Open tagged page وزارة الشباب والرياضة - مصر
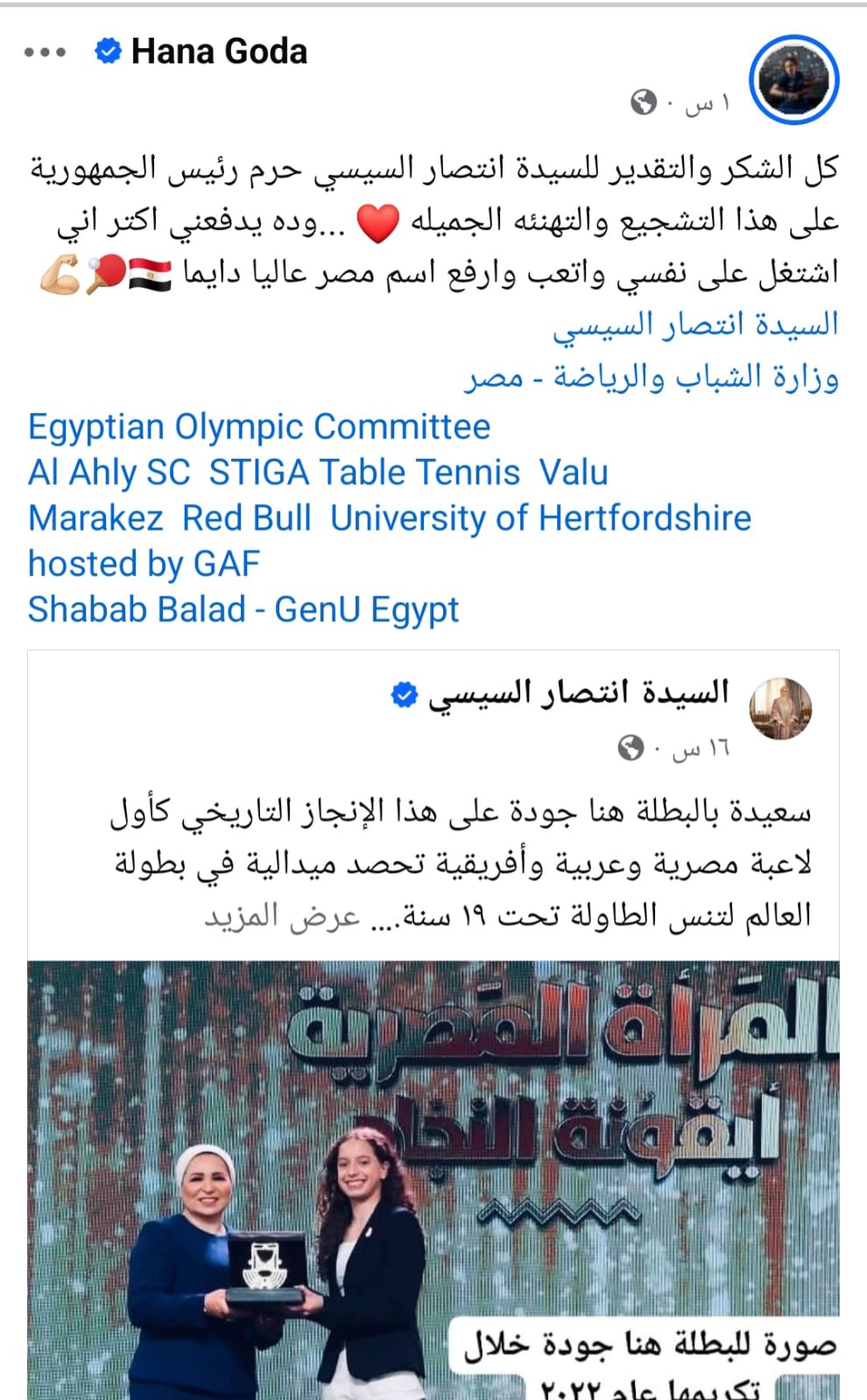This screenshot has height=1400, width=867. [x=651, y=377]
